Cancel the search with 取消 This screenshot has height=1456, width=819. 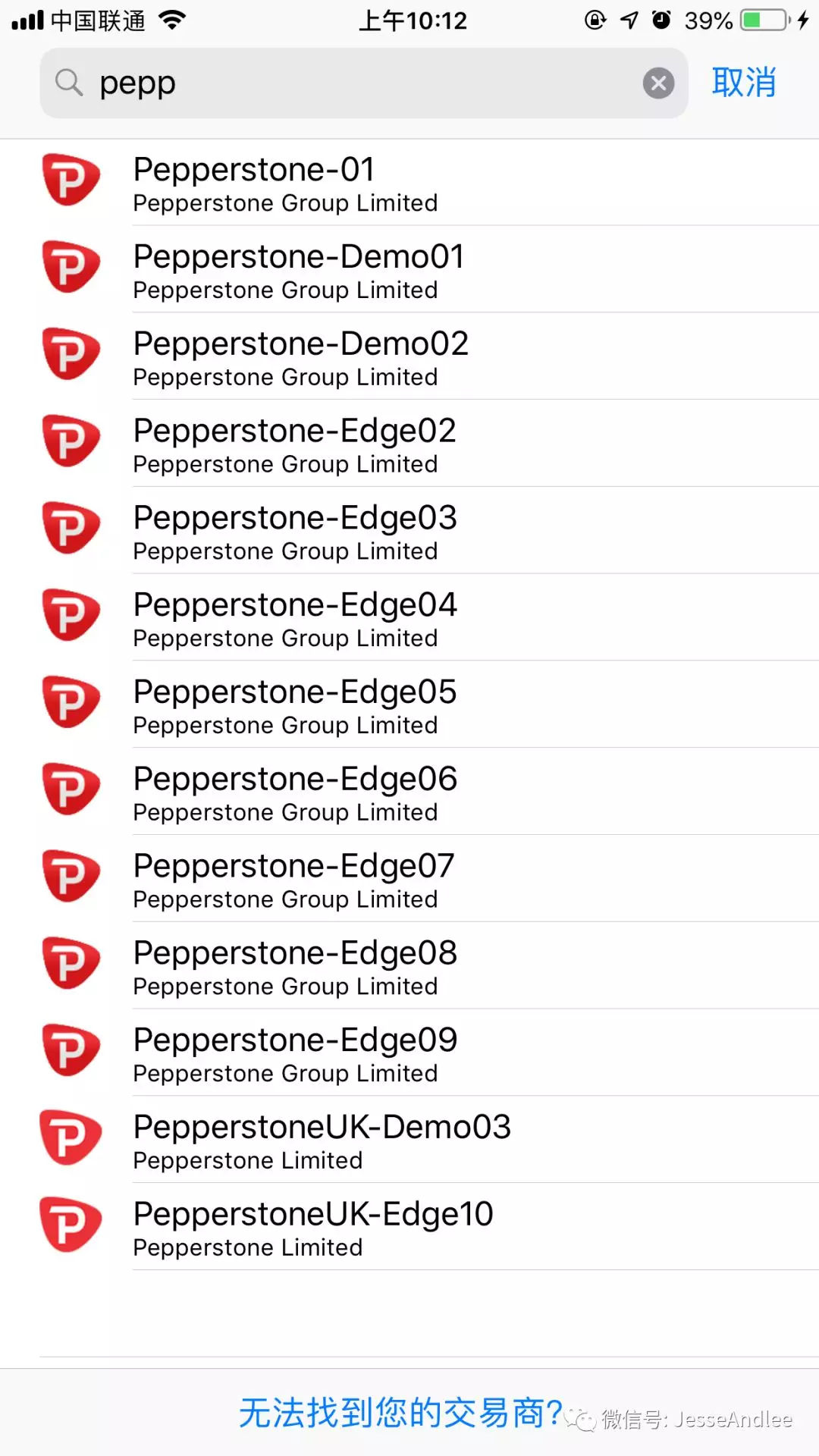743,83
